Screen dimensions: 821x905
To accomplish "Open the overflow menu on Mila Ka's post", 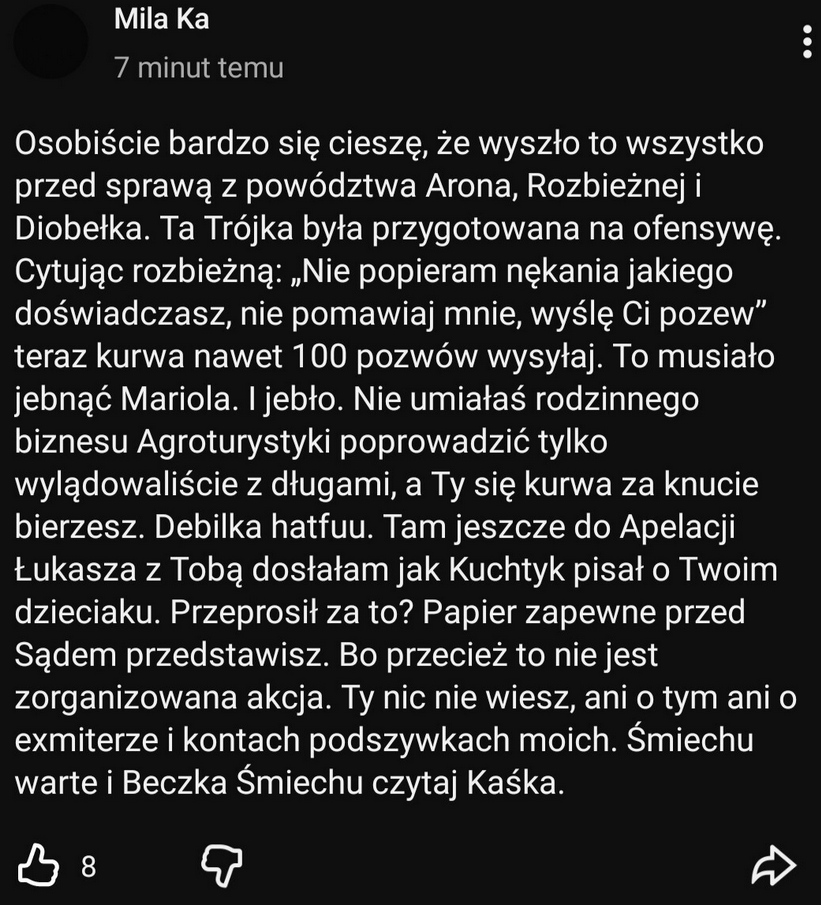I will click(808, 42).
